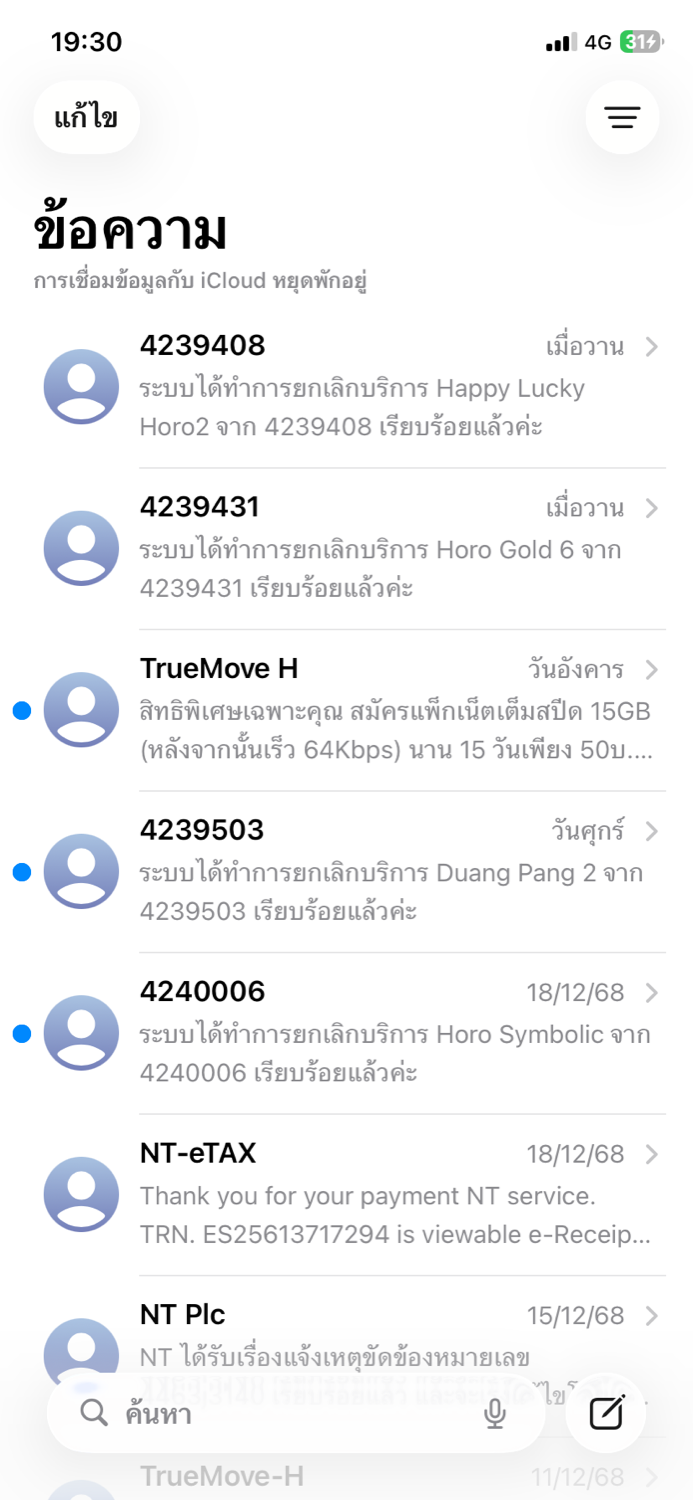
Task: Compose a new message
Action: 607,1413
